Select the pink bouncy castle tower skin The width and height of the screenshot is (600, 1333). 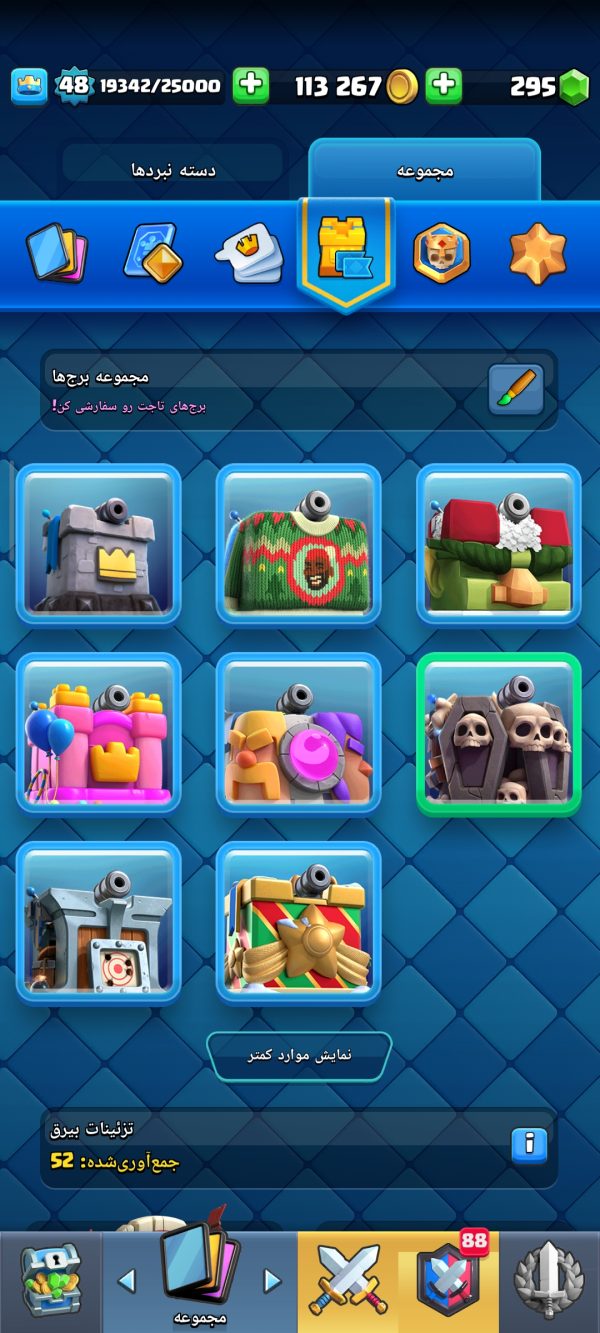coord(99,733)
